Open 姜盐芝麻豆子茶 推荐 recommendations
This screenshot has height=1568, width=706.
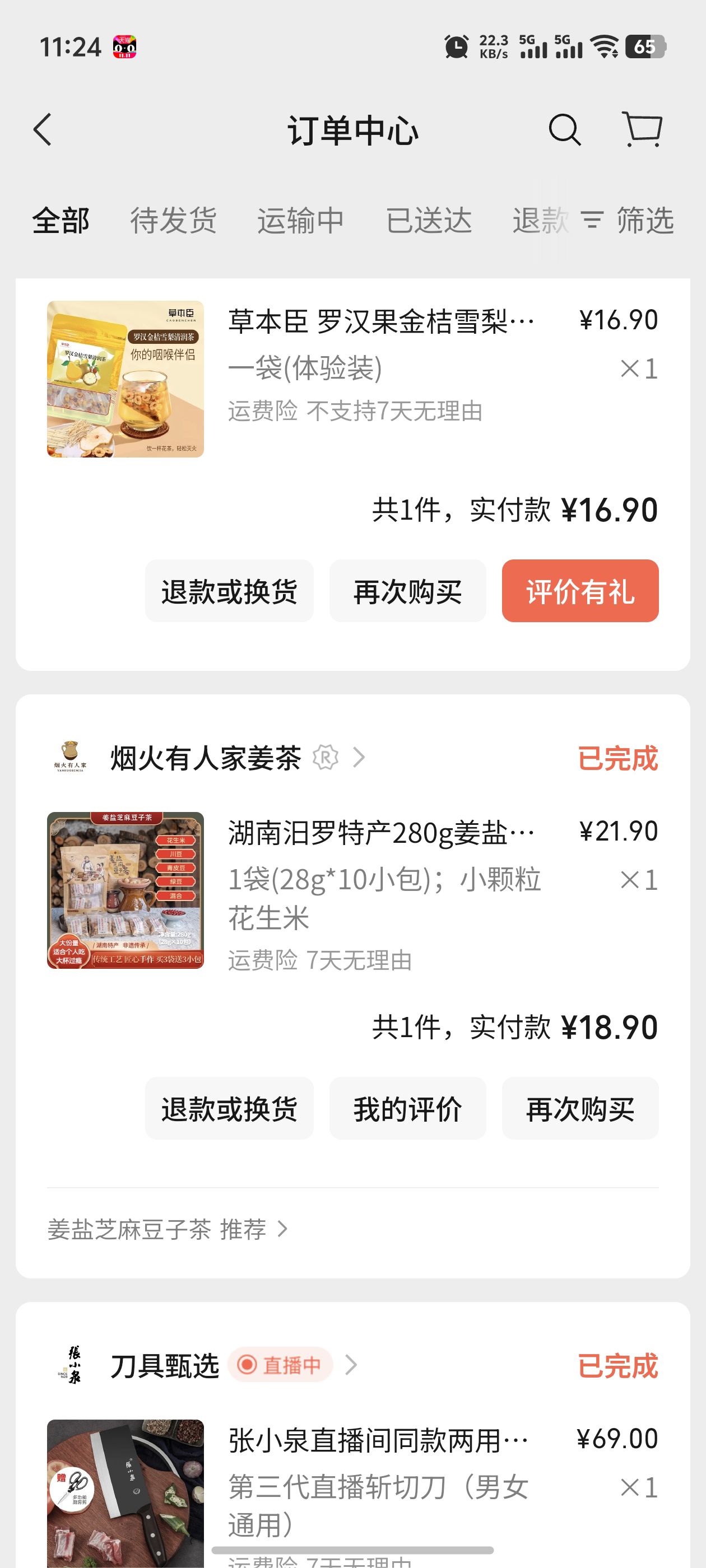tap(168, 1229)
